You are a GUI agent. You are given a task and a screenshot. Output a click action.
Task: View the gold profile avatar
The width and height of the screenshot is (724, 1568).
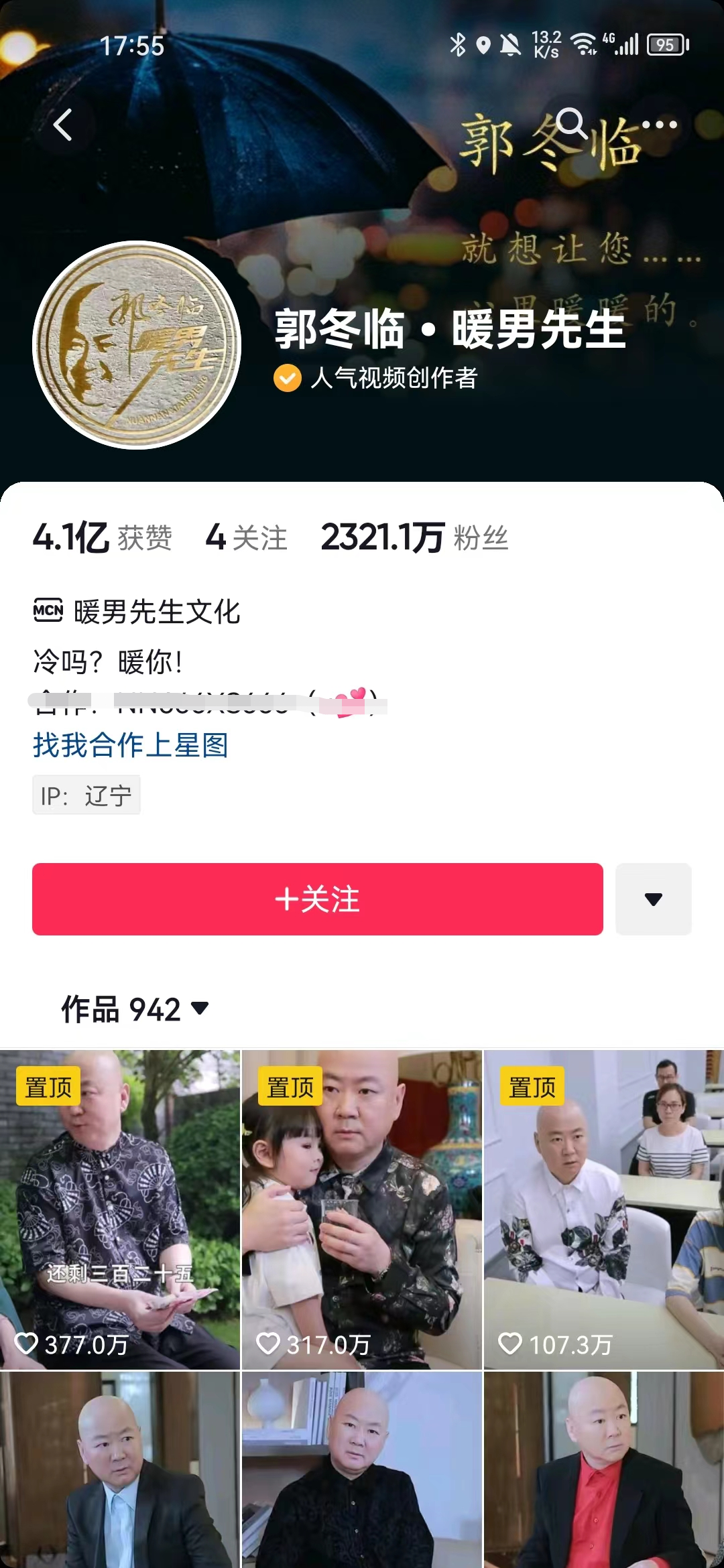point(137,345)
